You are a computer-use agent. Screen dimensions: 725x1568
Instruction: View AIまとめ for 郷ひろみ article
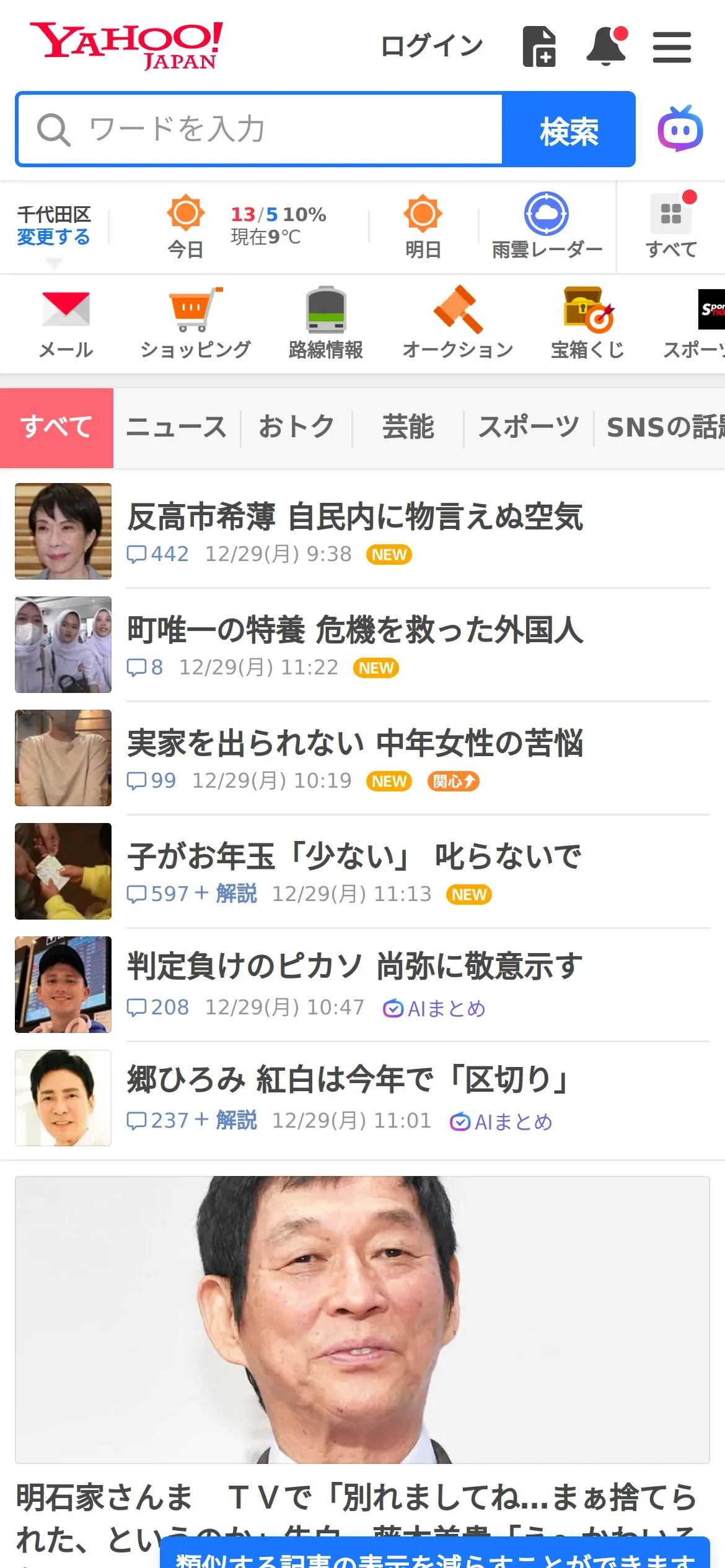click(x=501, y=1122)
